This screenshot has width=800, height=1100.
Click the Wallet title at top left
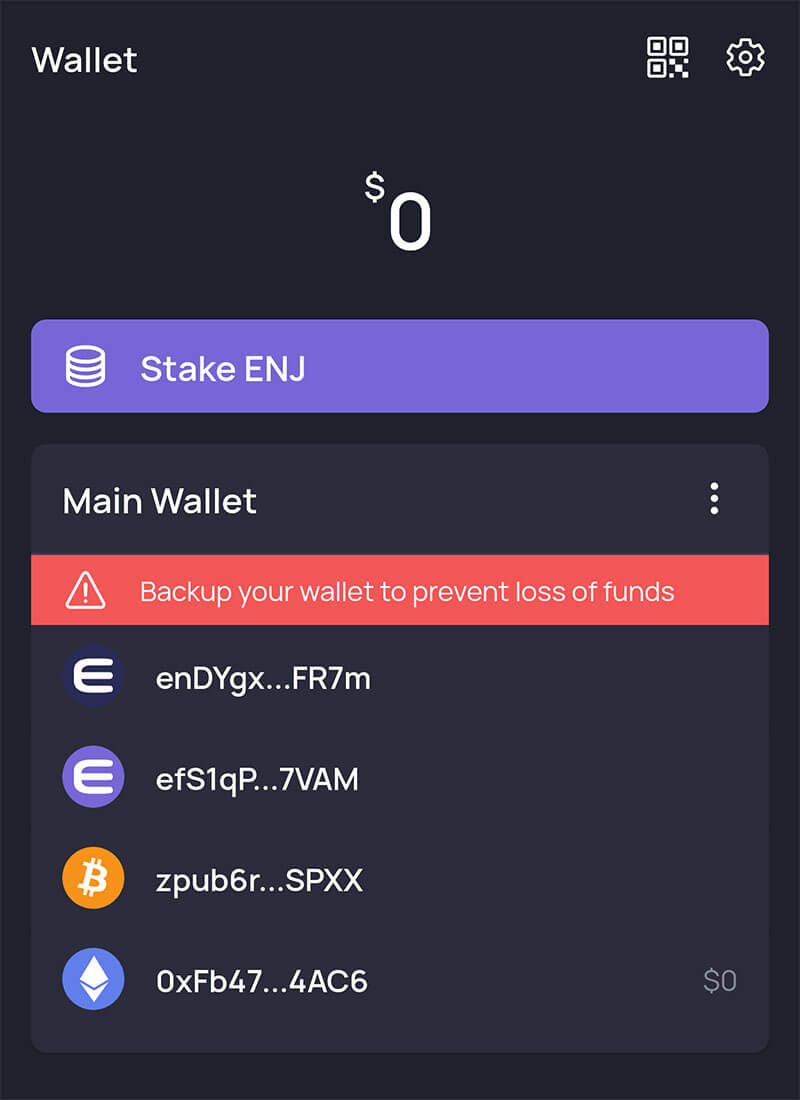point(84,60)
